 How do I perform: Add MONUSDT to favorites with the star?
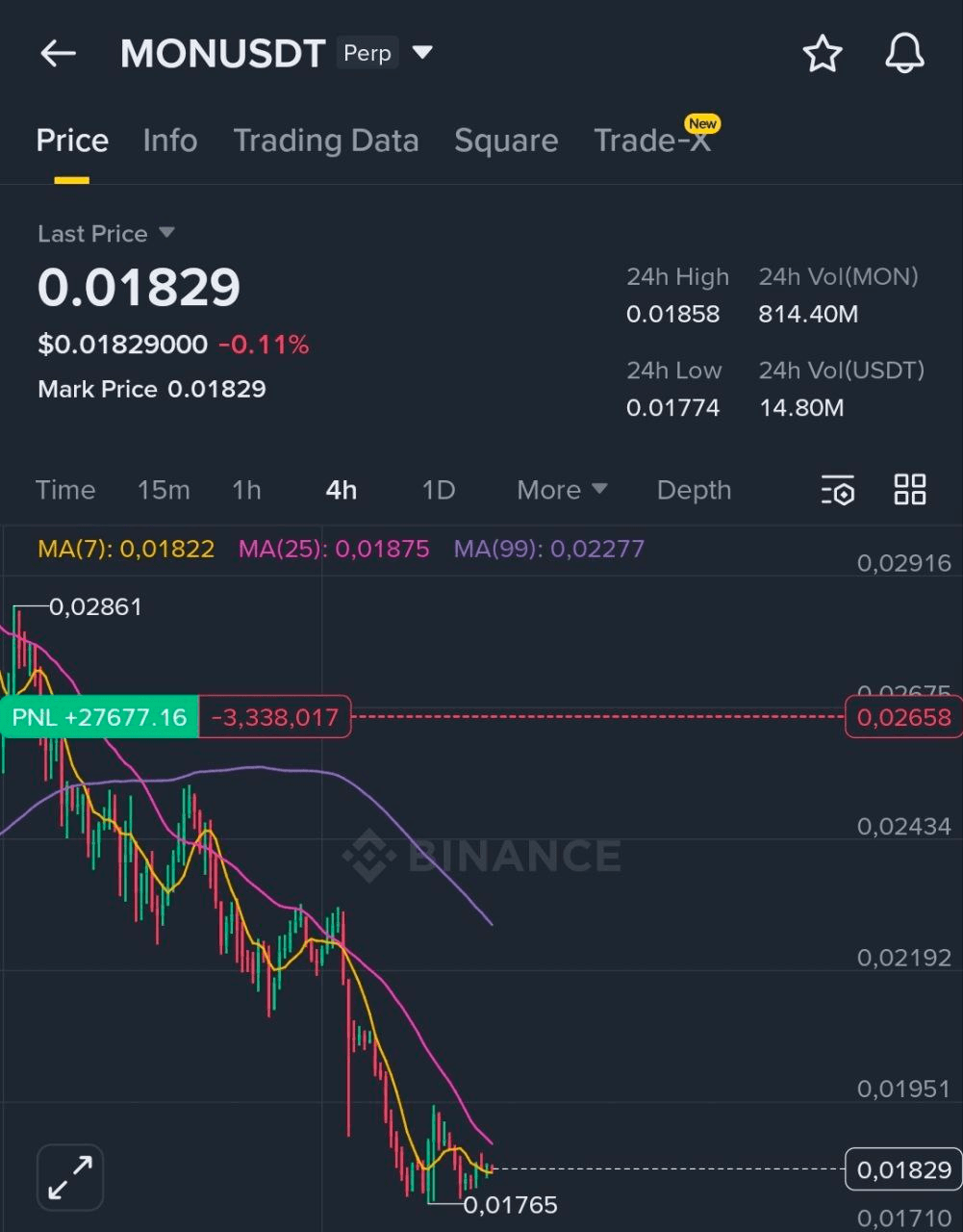coord(823,54)
